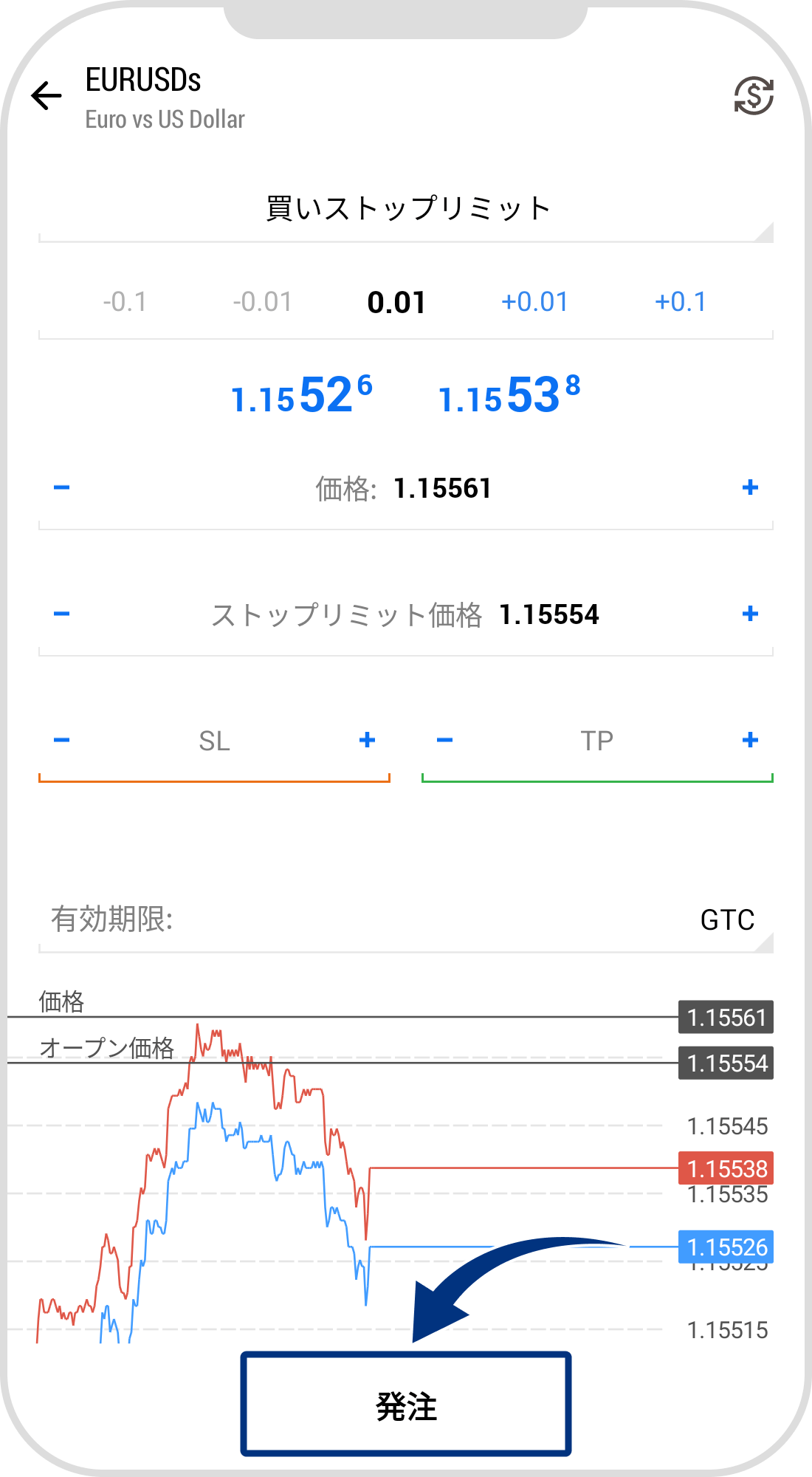Select the +0.1 volume step
Image resolution: width=812 pixels, height=1477 pixels.
[x=681, y=301]
